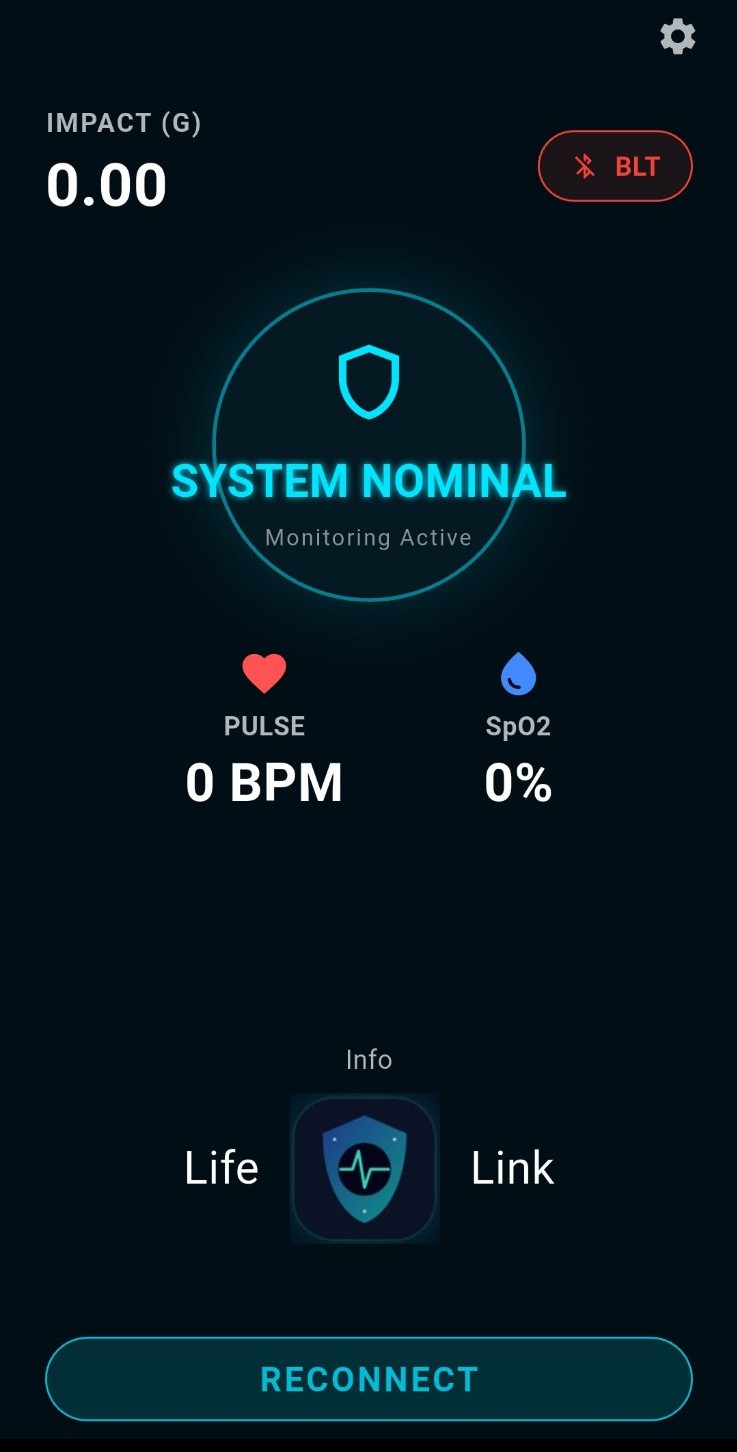Click the SpO2 label
Screen dimensions: 737x1452
point(518,727)
